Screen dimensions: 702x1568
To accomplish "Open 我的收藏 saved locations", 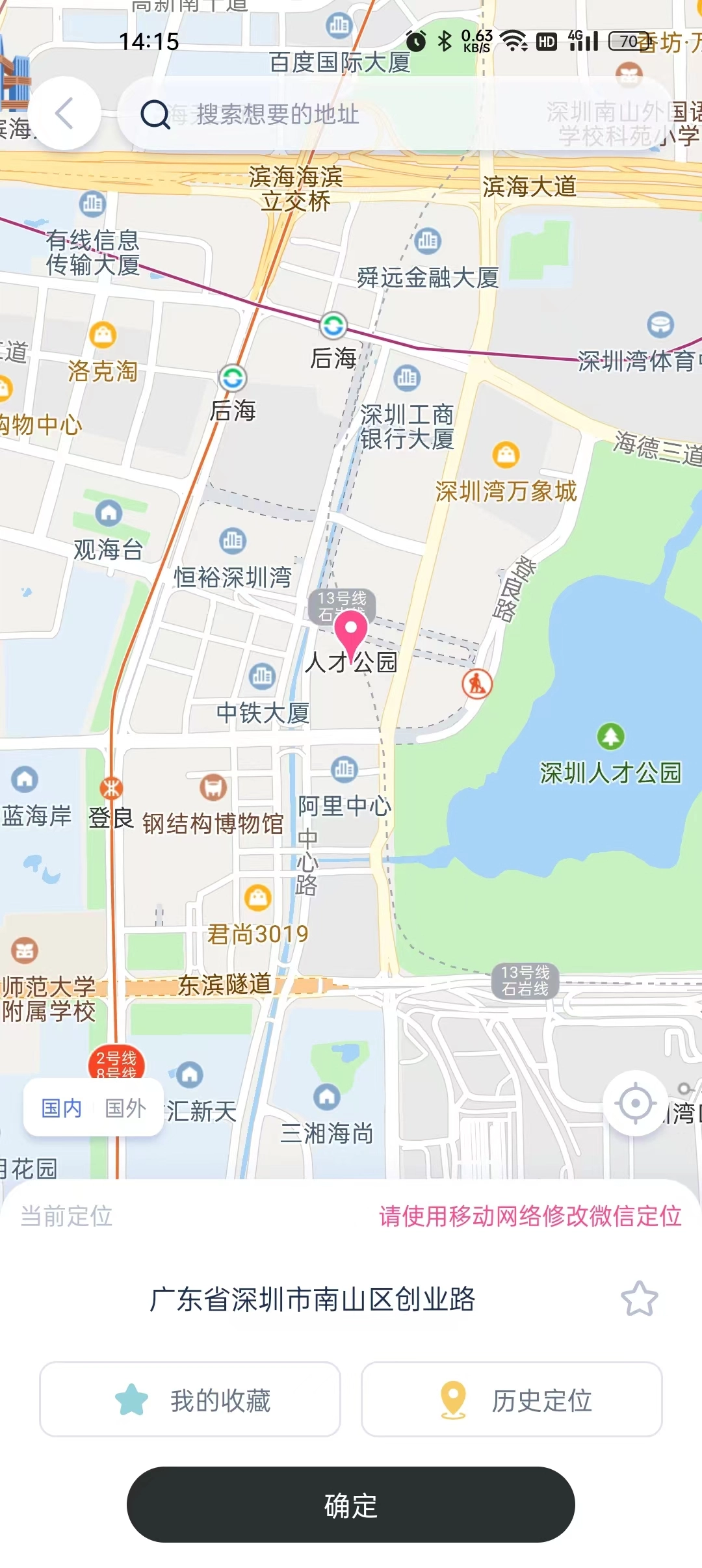I will (190, 1400).
